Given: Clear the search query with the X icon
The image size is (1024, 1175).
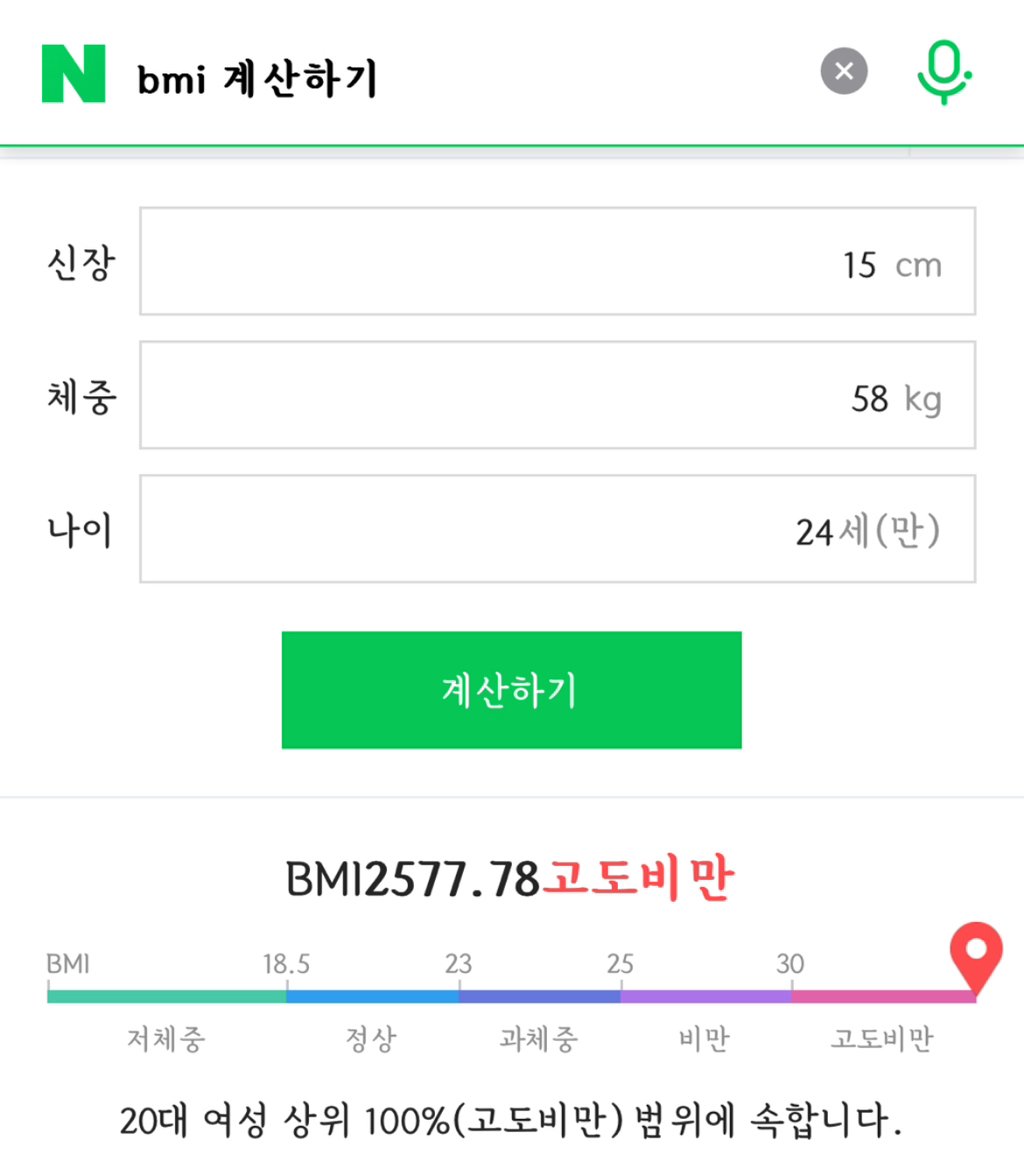Looking at the screenshot, I should coord(843,70).
